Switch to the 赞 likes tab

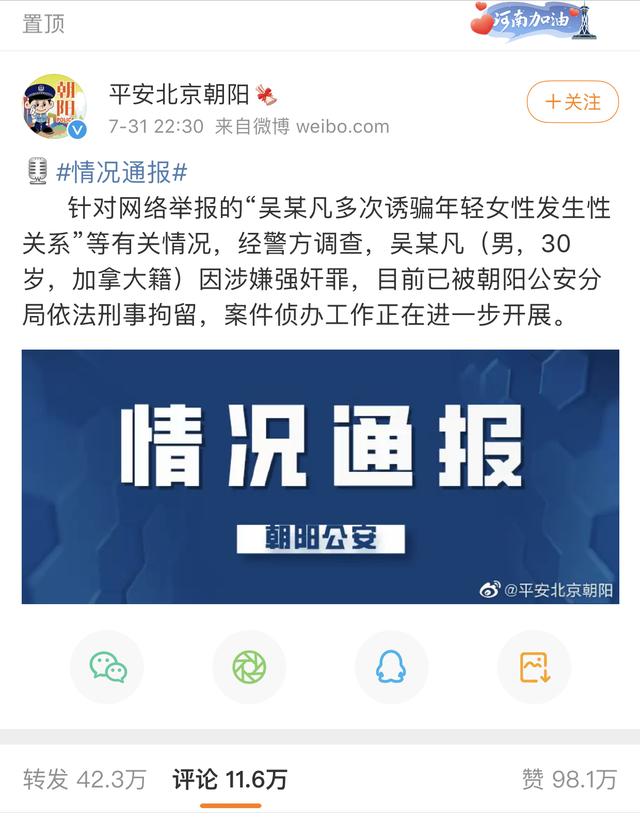(569, 779)
